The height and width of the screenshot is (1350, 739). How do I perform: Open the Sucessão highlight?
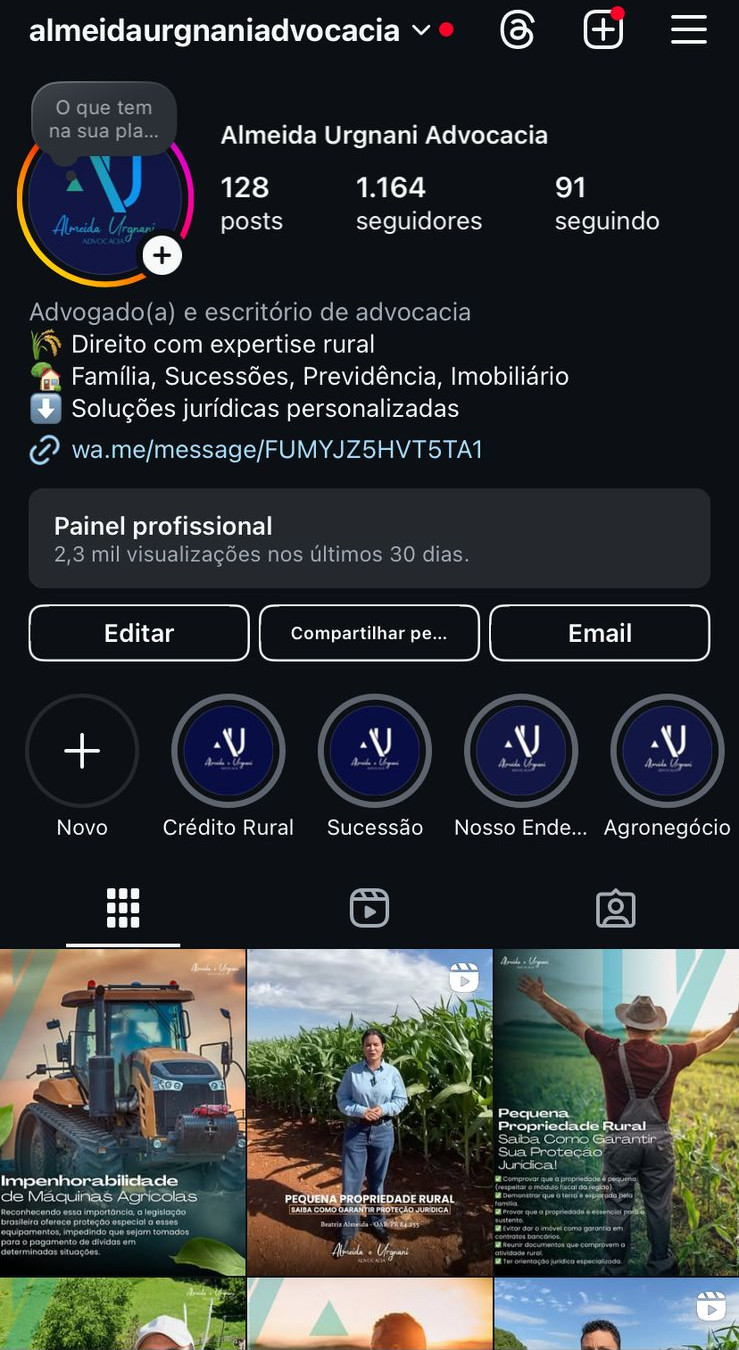pos(375,751)
